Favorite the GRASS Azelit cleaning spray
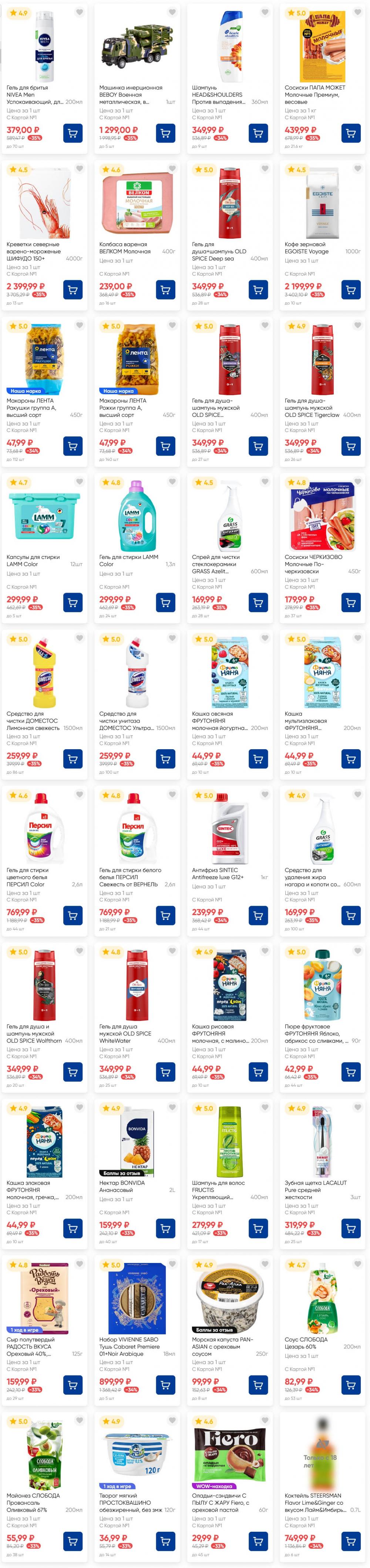The image size is (370, 1568). pos(265,482)
